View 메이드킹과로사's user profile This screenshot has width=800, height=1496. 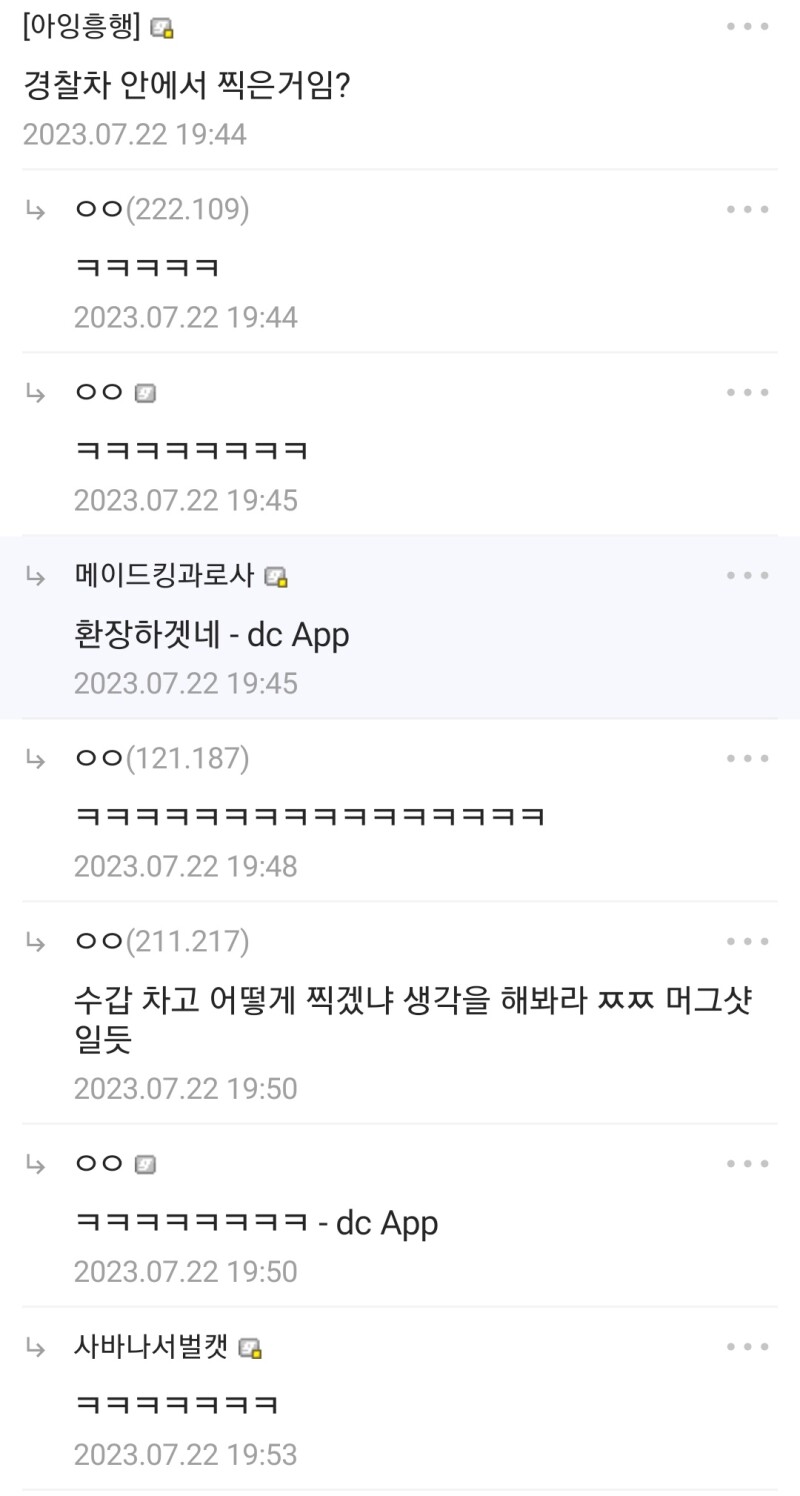[165, 576]
